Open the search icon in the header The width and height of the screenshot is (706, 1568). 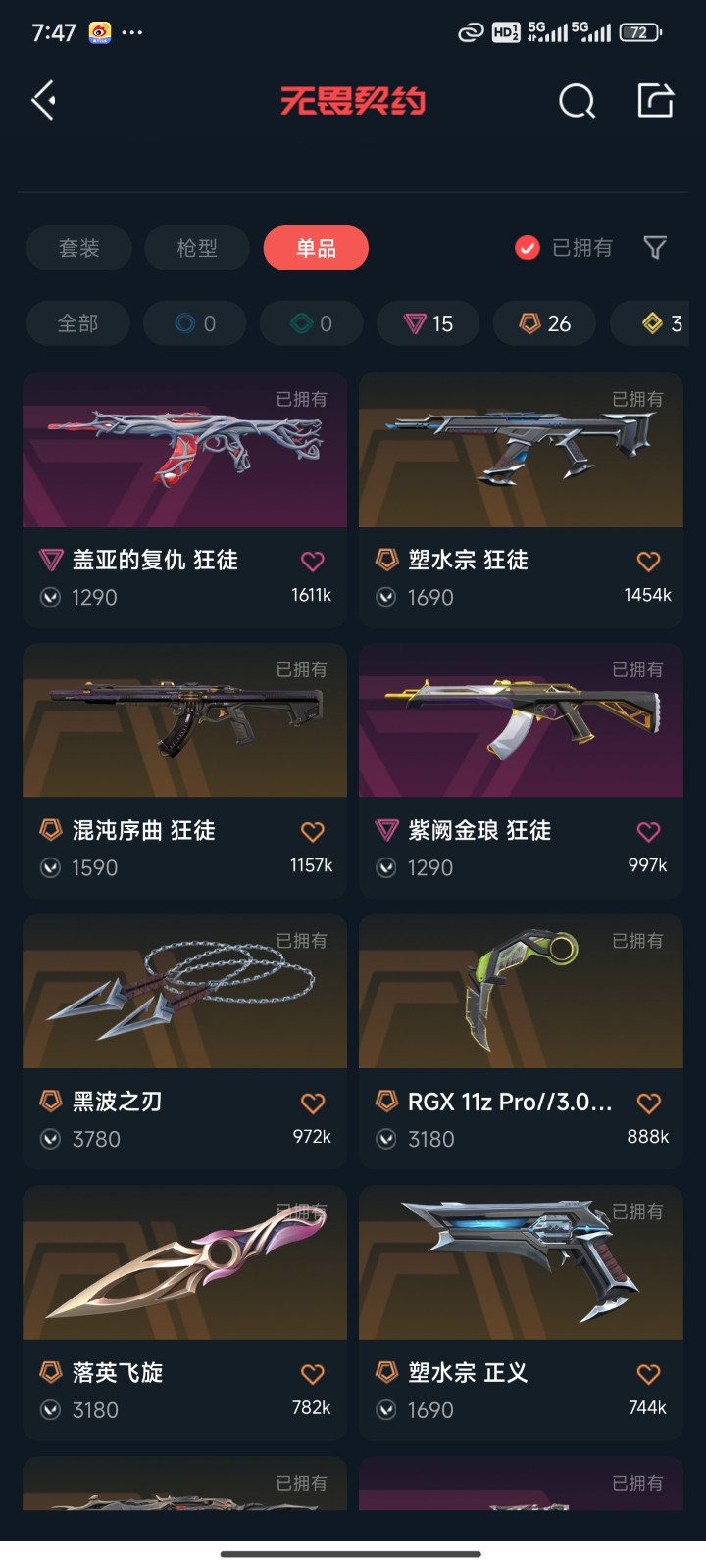pyautogui.click(x=577, y=100)
